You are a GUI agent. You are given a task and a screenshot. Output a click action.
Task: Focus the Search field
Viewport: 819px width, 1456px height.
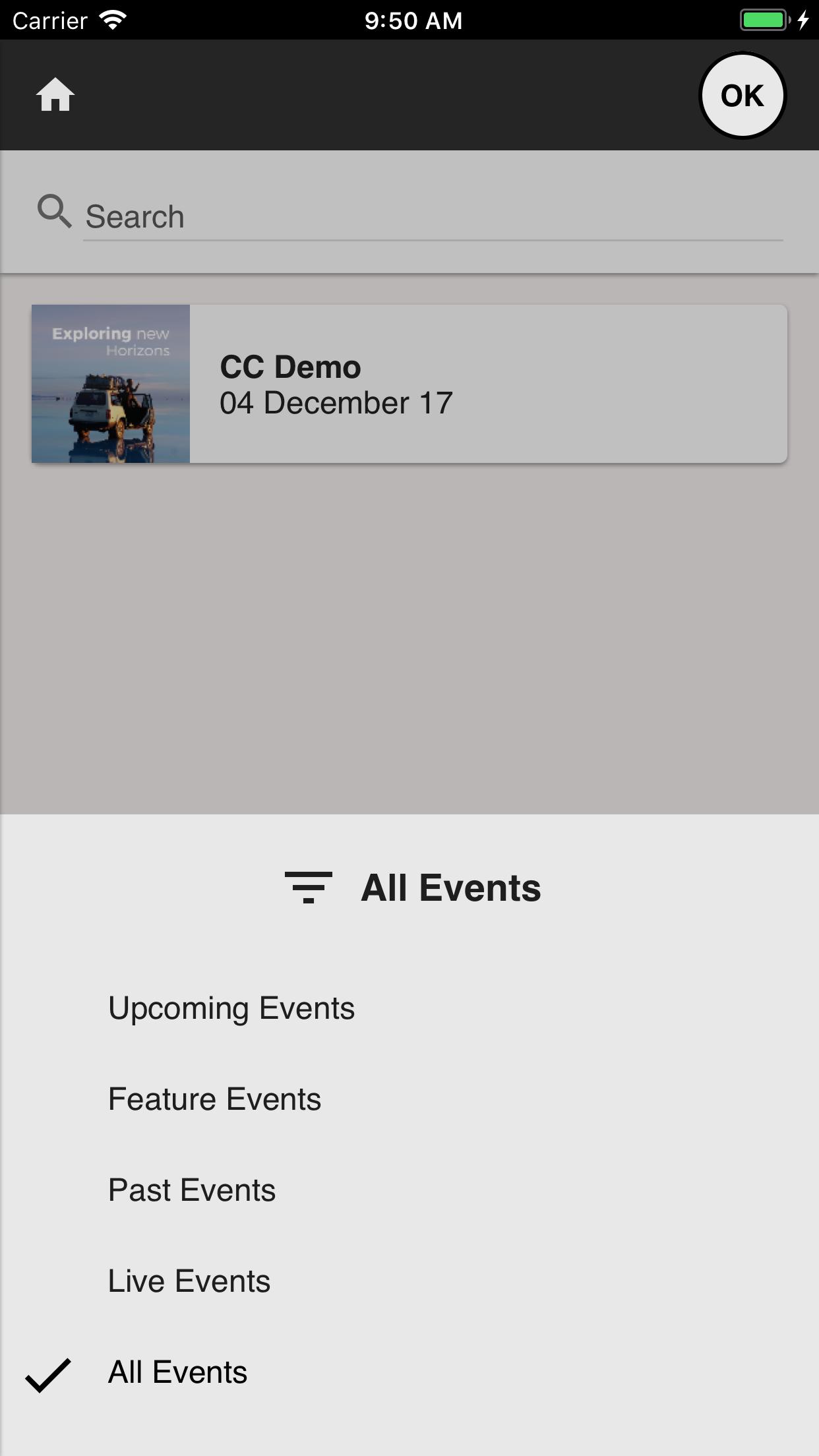(432, 217)
